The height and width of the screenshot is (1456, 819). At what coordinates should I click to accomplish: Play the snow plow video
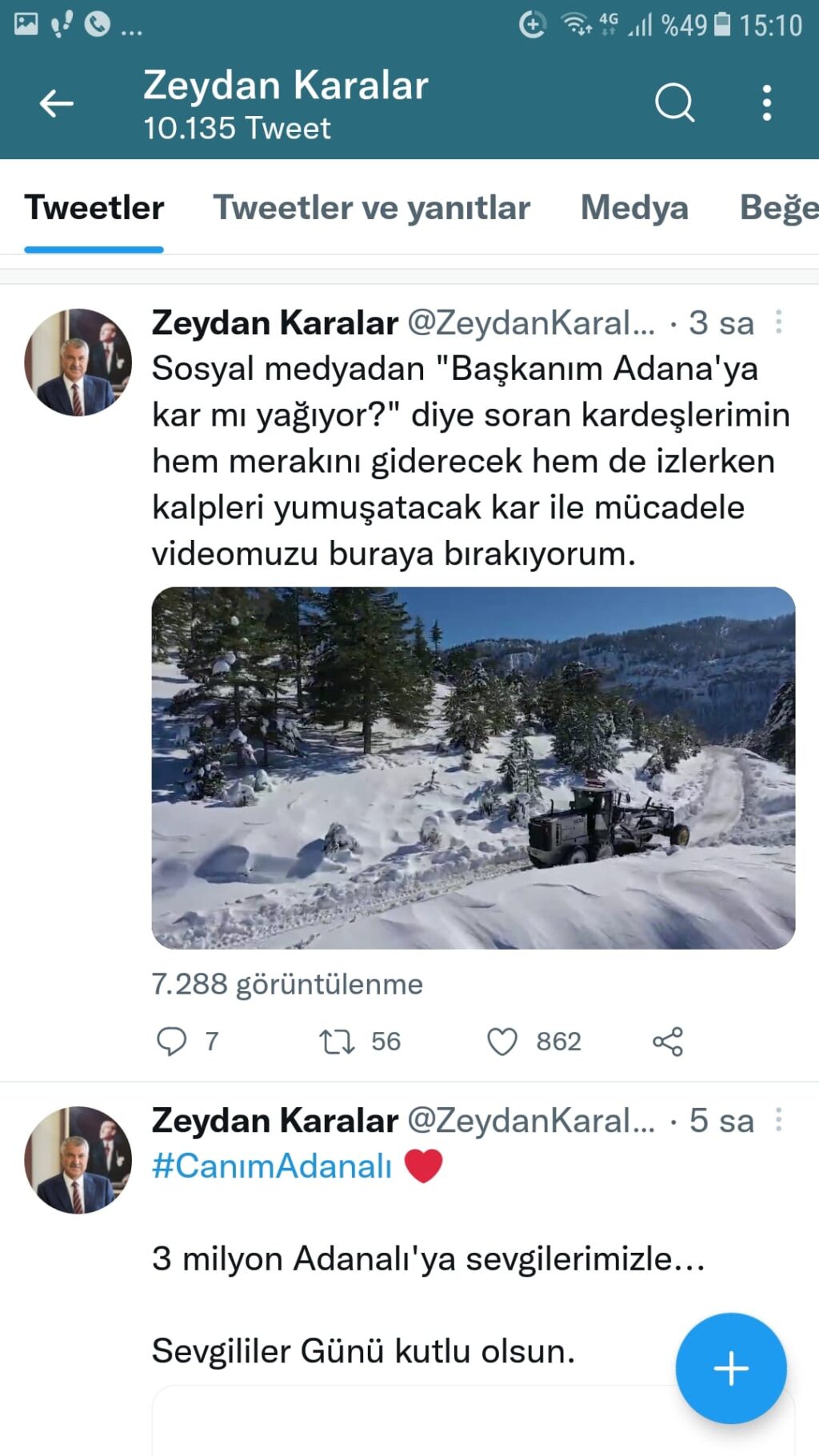[x=473, y=768]
